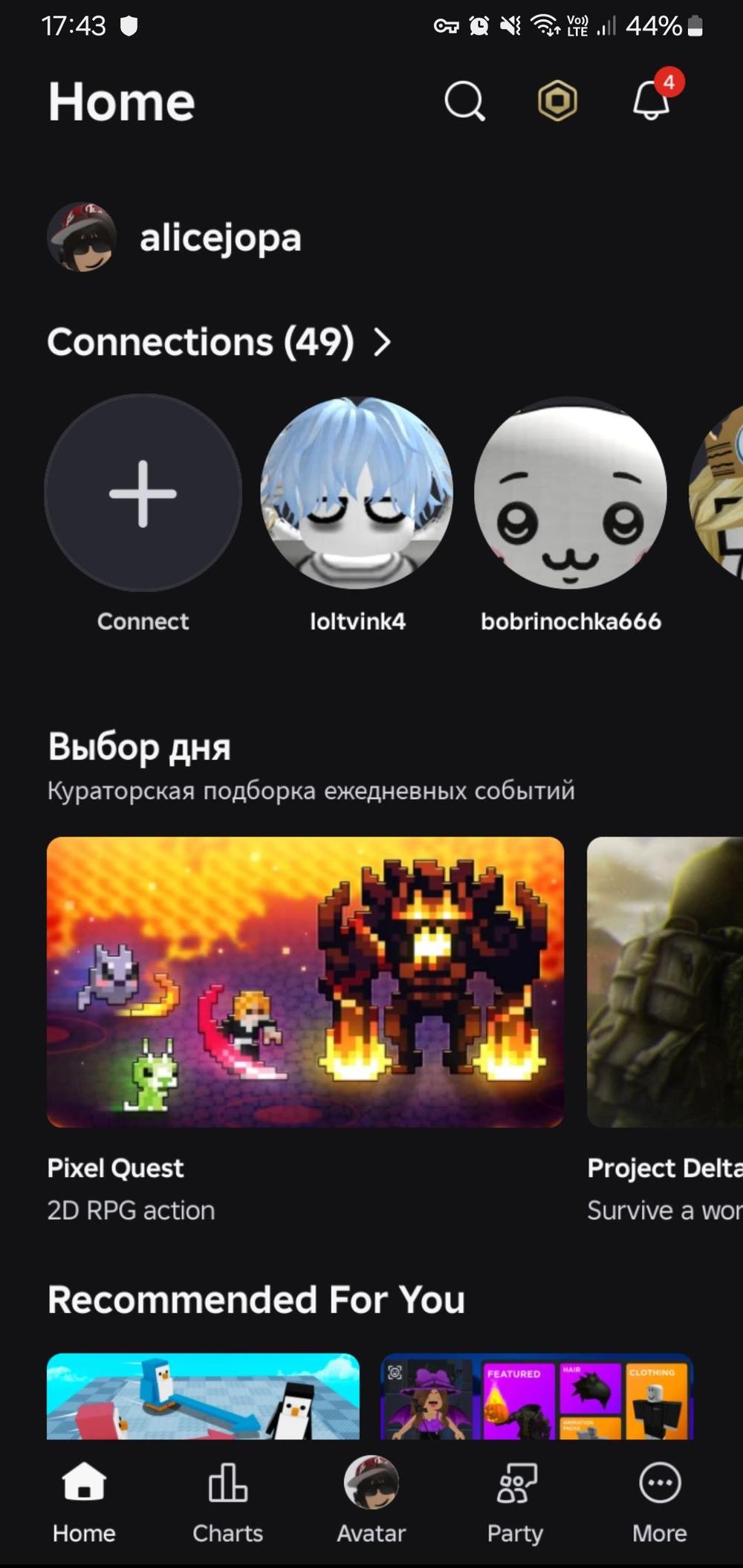The height and width of the screenshot is (1568, 743).
Task: Open the Project Delta game card
Action: click(x=665, y=982)
